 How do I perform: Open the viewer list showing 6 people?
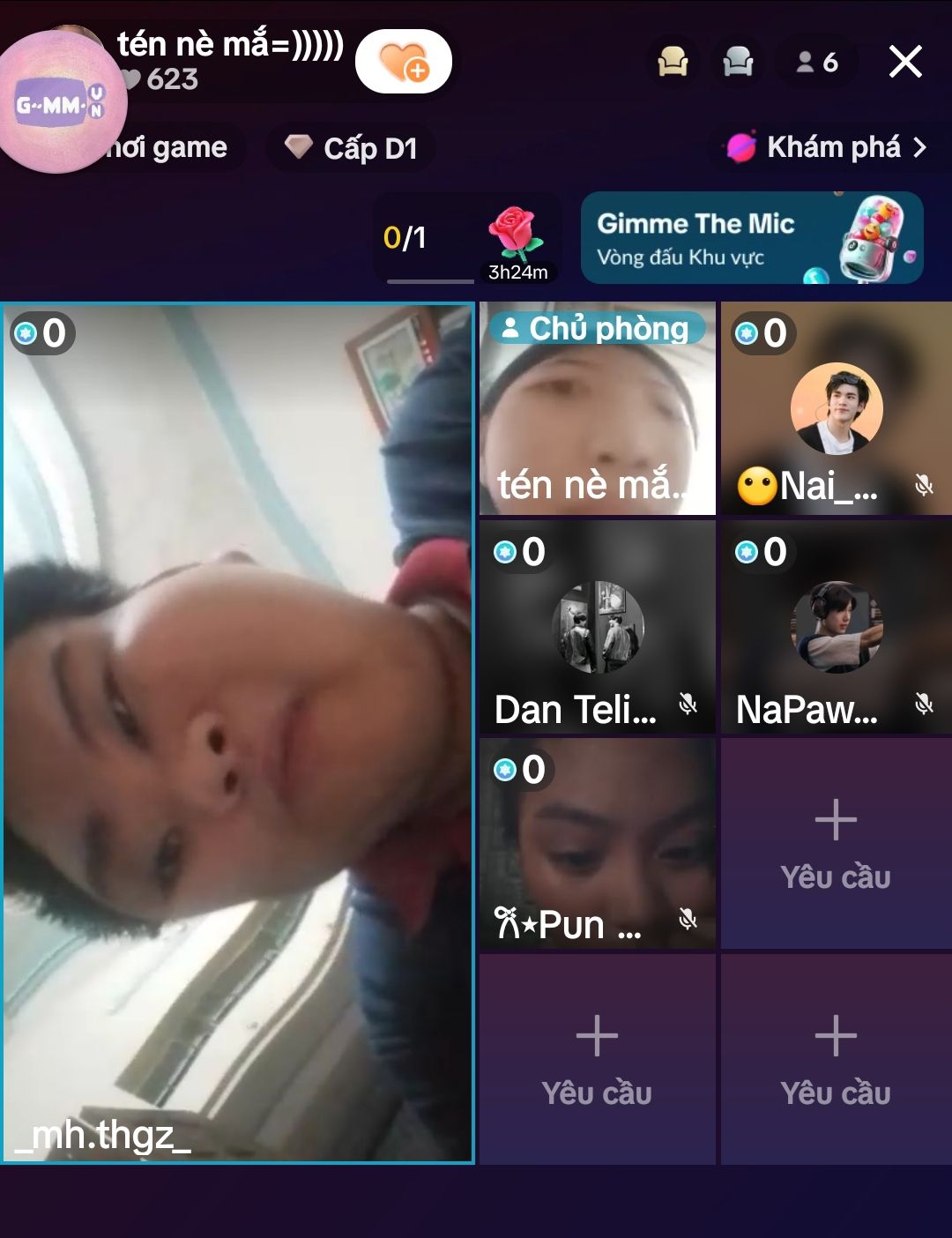pyautogui.click(x=816, y=63)
